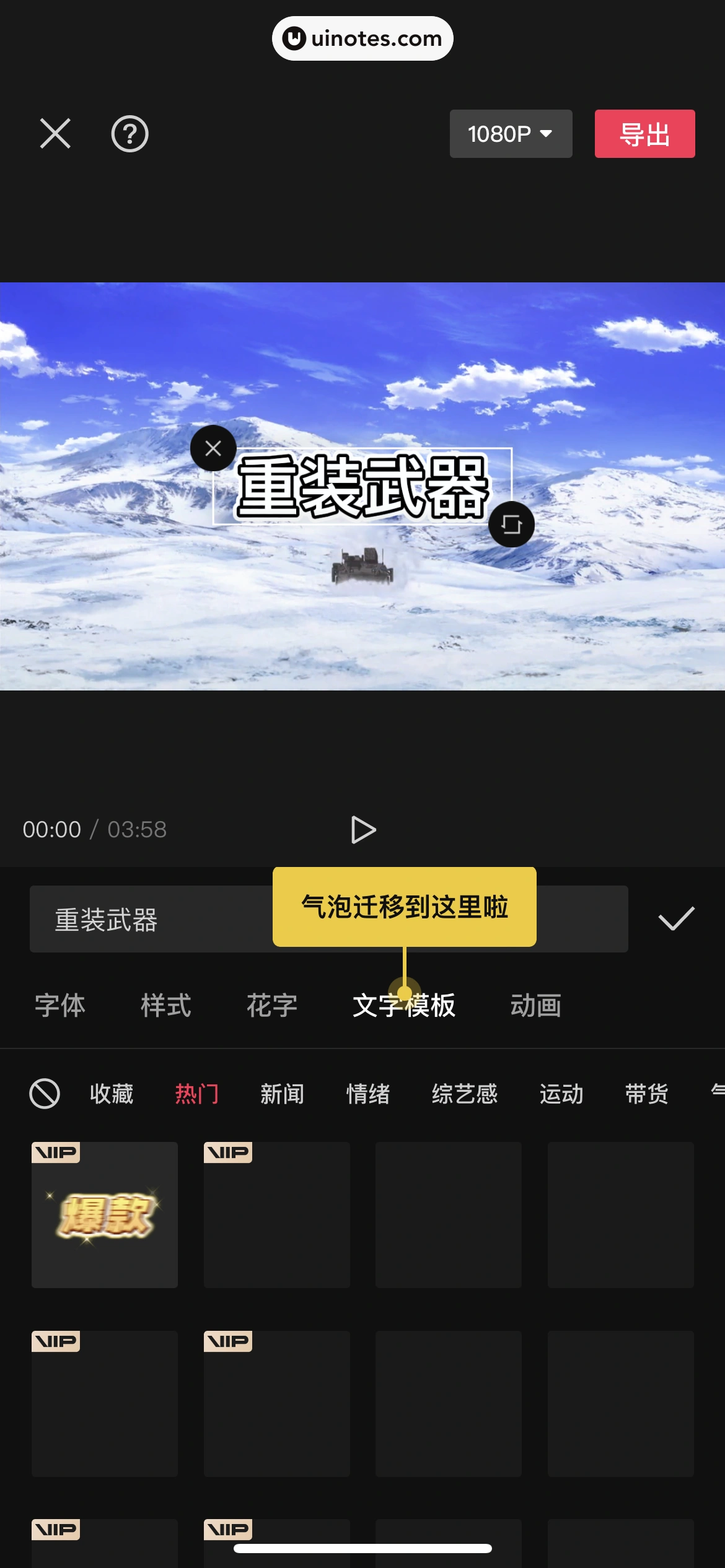Open the 运动 template section

[x=560, y=1094]
